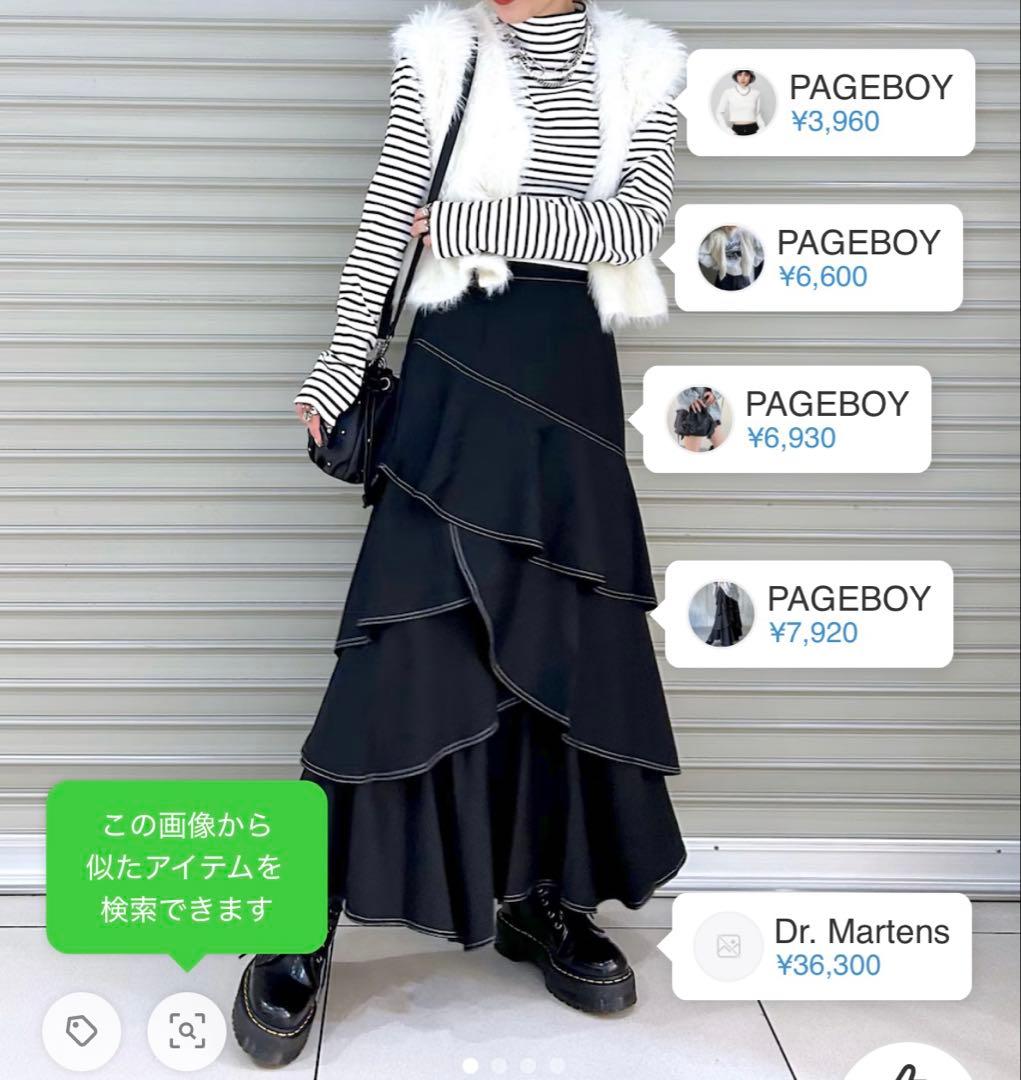The height and width of the screenshot is (1080, 1021).
Task: Open the PAGEBOY ¥3,960 item tag
Action: 830,103
